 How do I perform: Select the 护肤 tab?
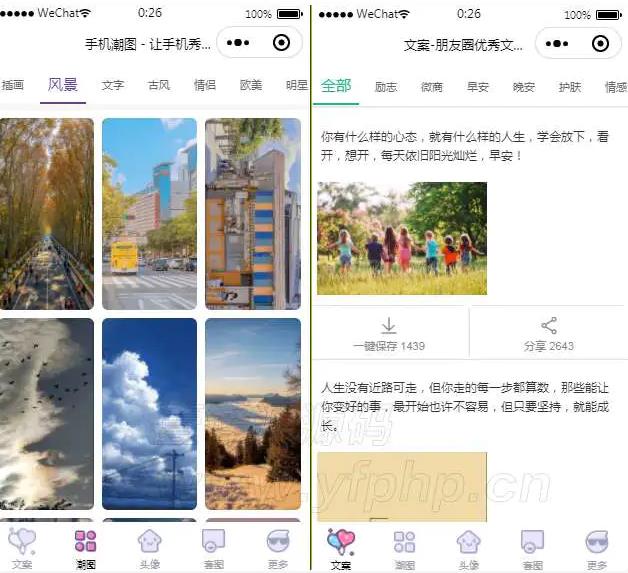click(x=570, y=88)
